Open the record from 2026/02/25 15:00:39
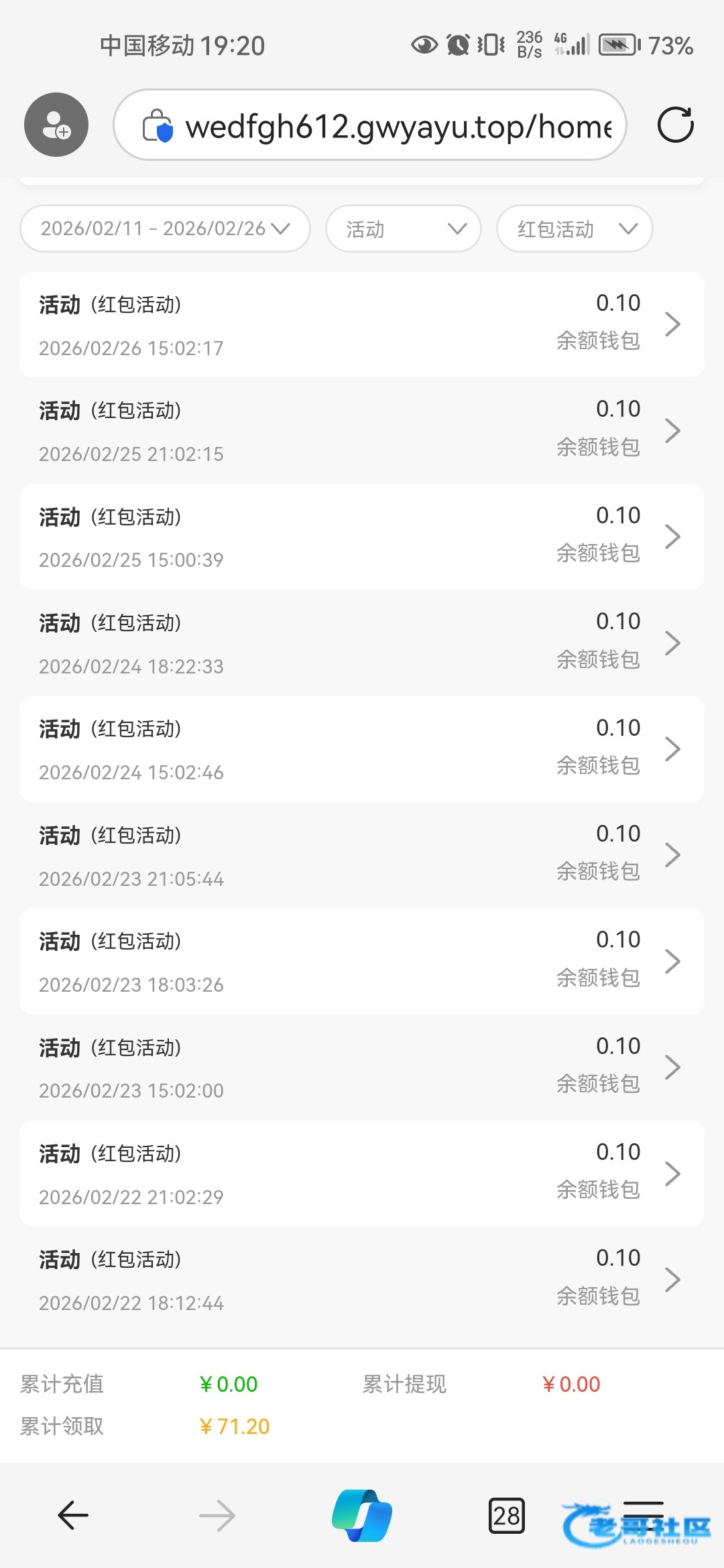This screenshot has width=724, height=1568. pyautogui.click(x=362, y=537)
